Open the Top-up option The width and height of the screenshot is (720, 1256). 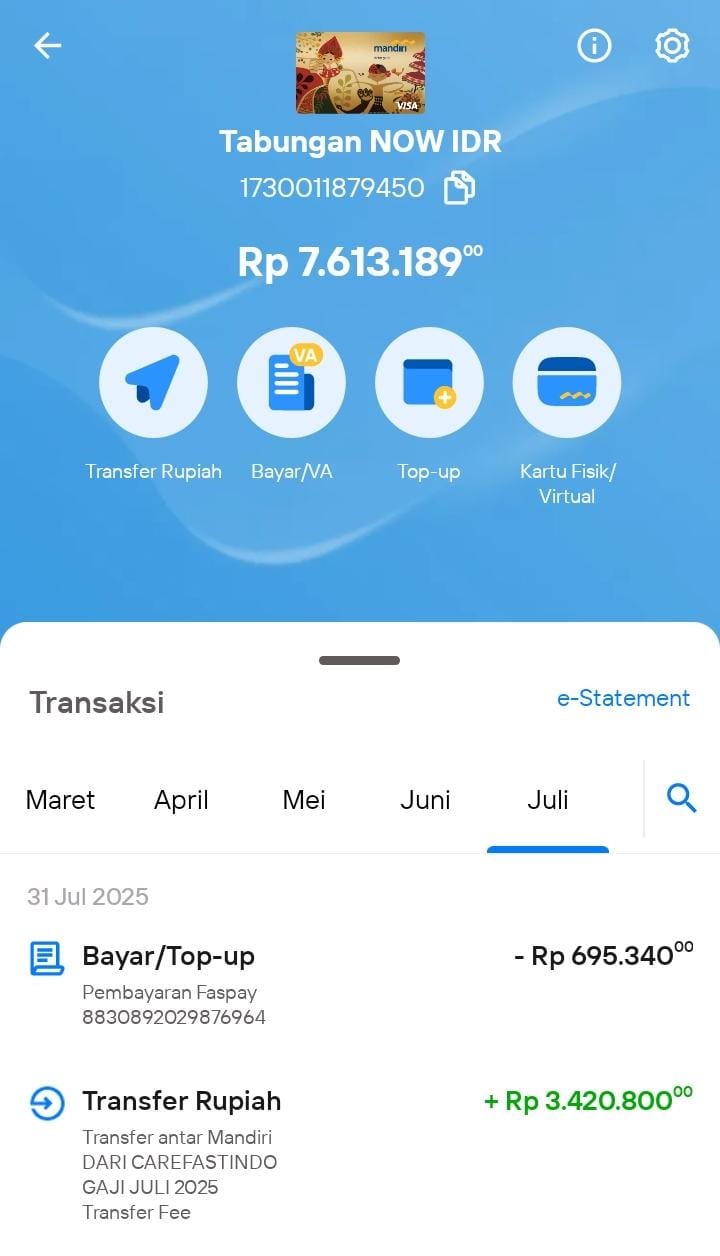click(x=429, y=382)
